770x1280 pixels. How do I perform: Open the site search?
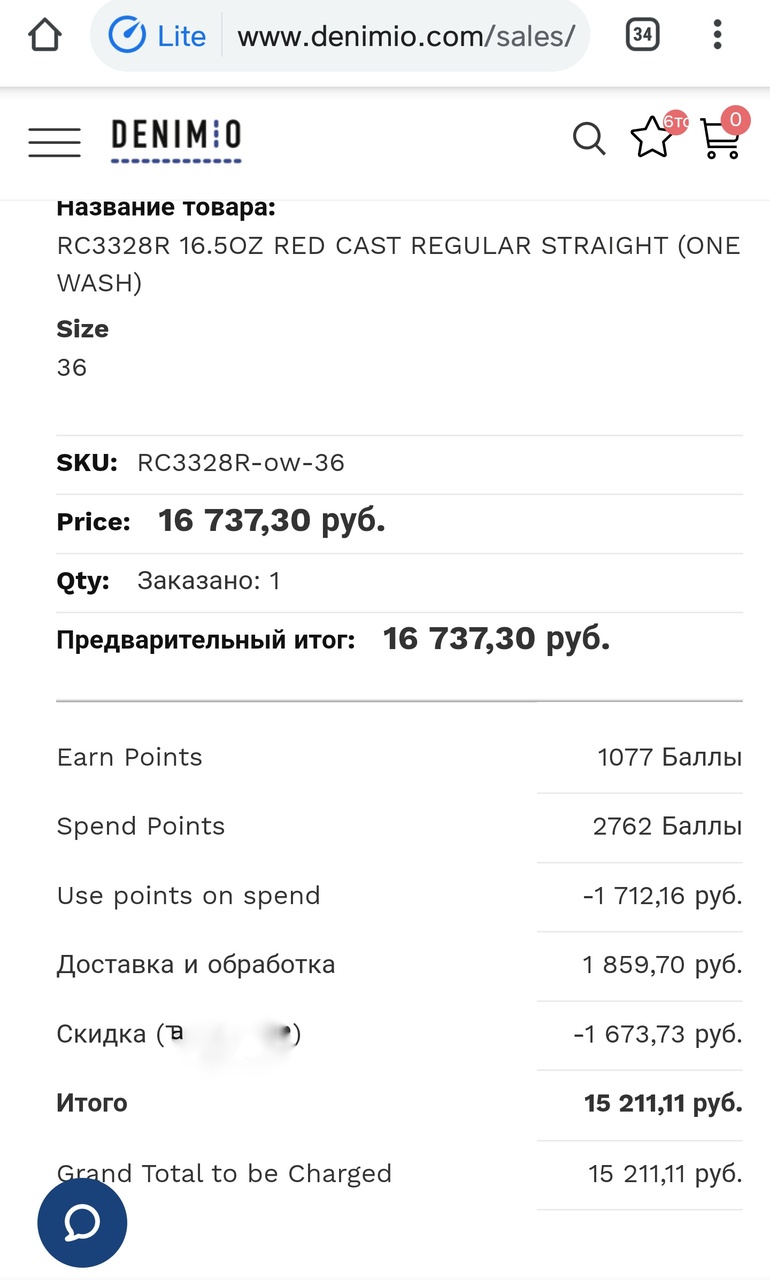(x=589, y=139)
